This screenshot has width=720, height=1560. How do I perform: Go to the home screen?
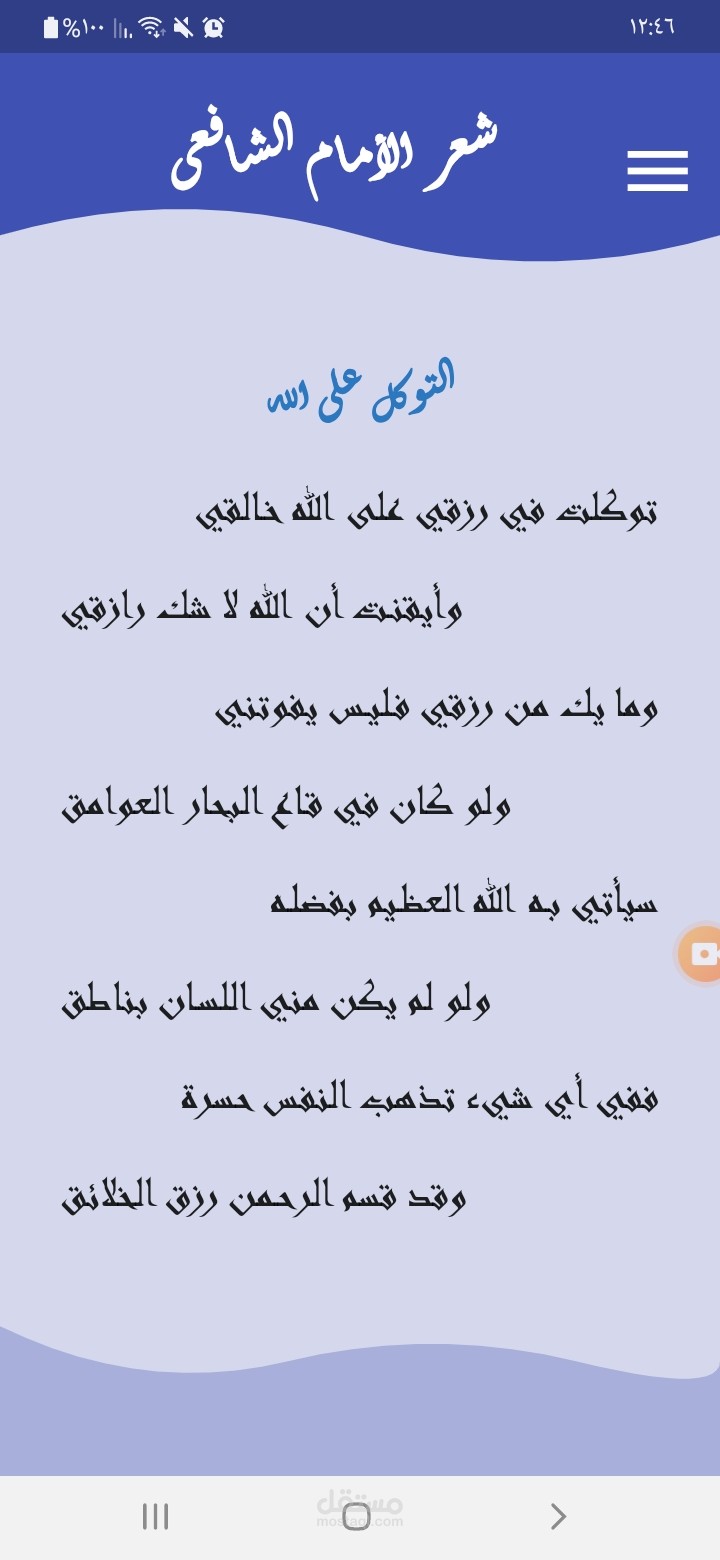[x=357, y=1517]
